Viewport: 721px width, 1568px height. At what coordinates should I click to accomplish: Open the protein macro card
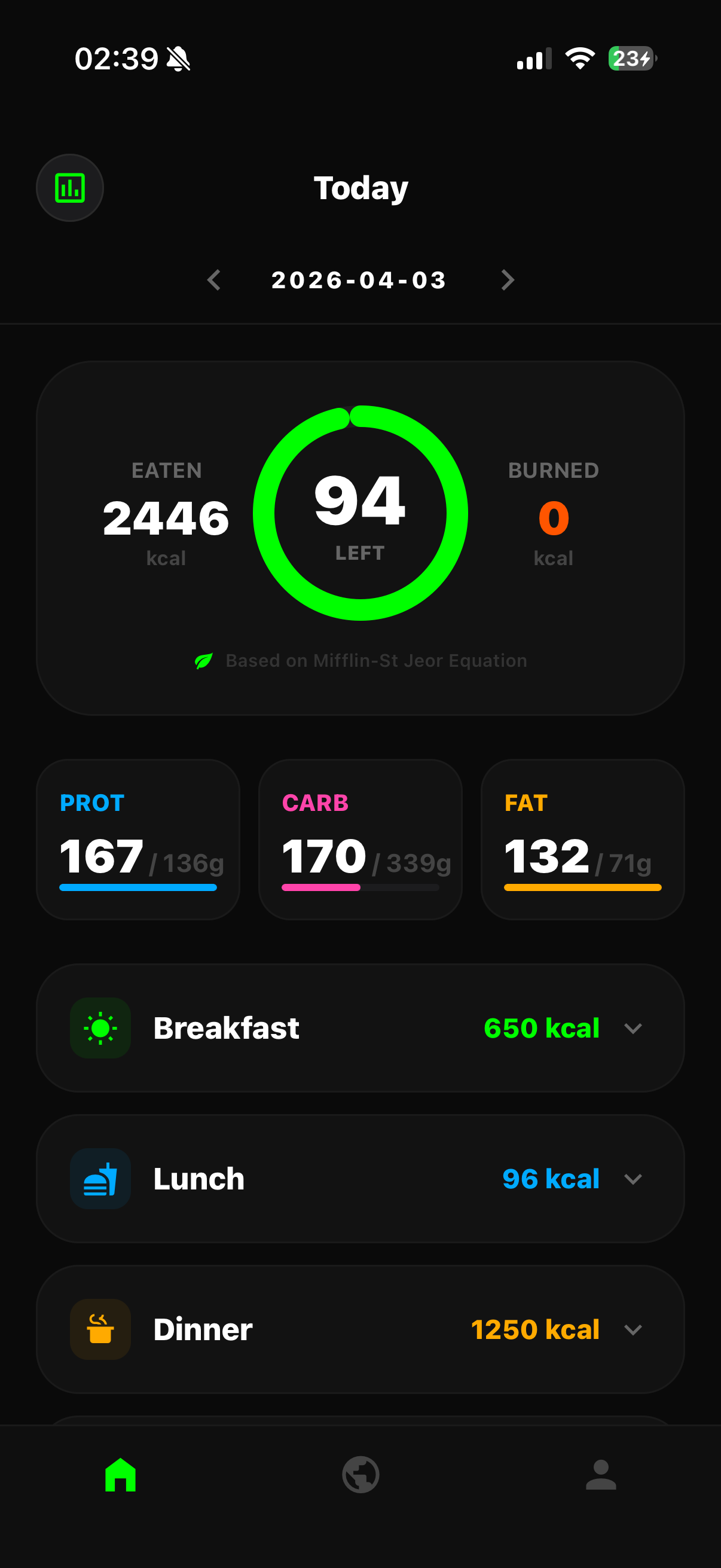point(138,840)
